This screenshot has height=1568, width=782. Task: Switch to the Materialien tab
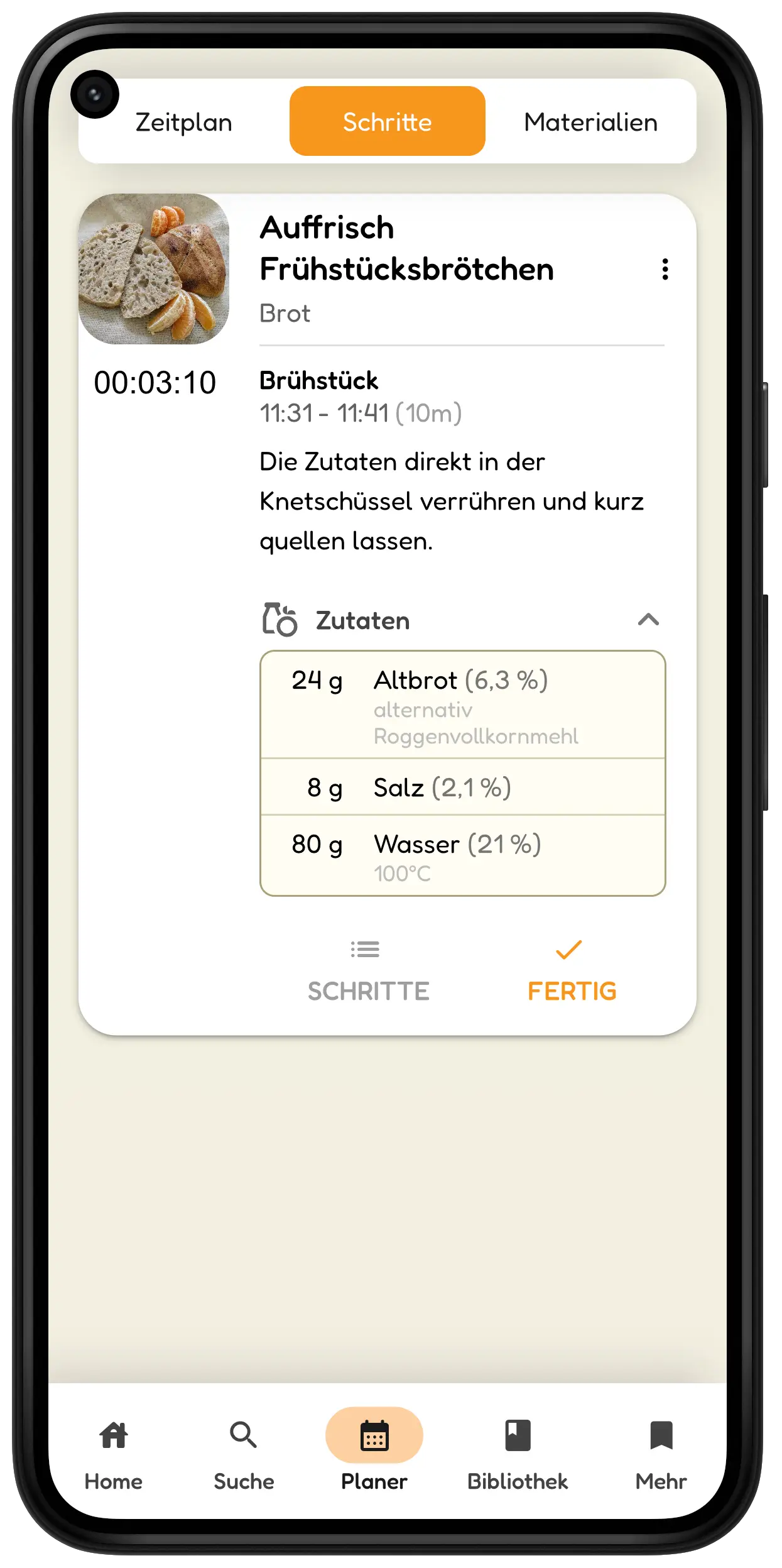click(590, 122)
